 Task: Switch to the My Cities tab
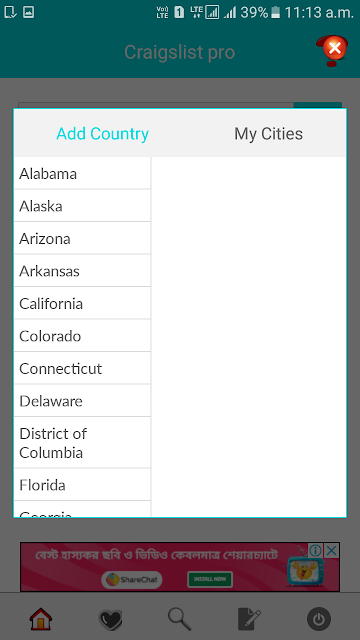(x=268, y=134)
